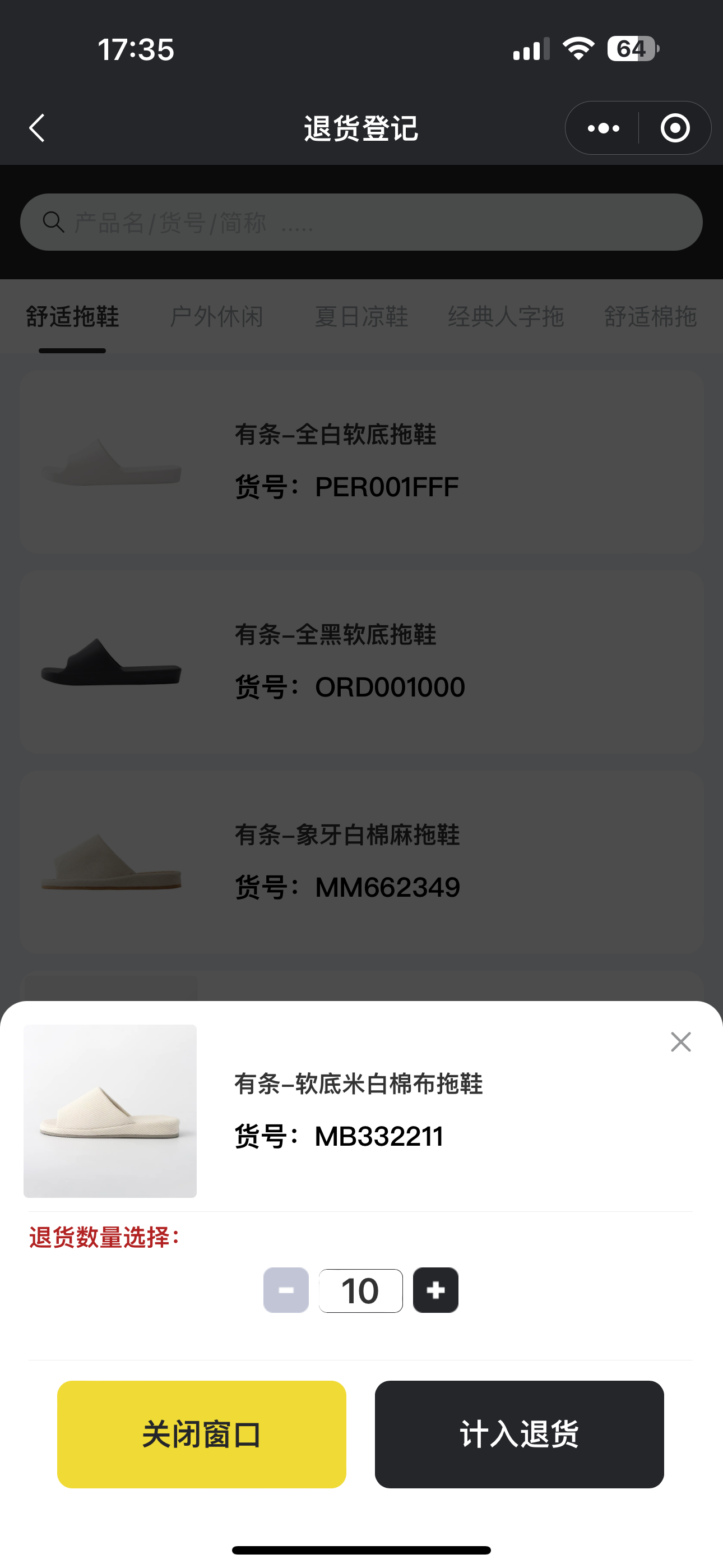Go back from the 退货登记 page
Image resolution: width=723 pixels, height=1568 pixels.
pos(37,128)
